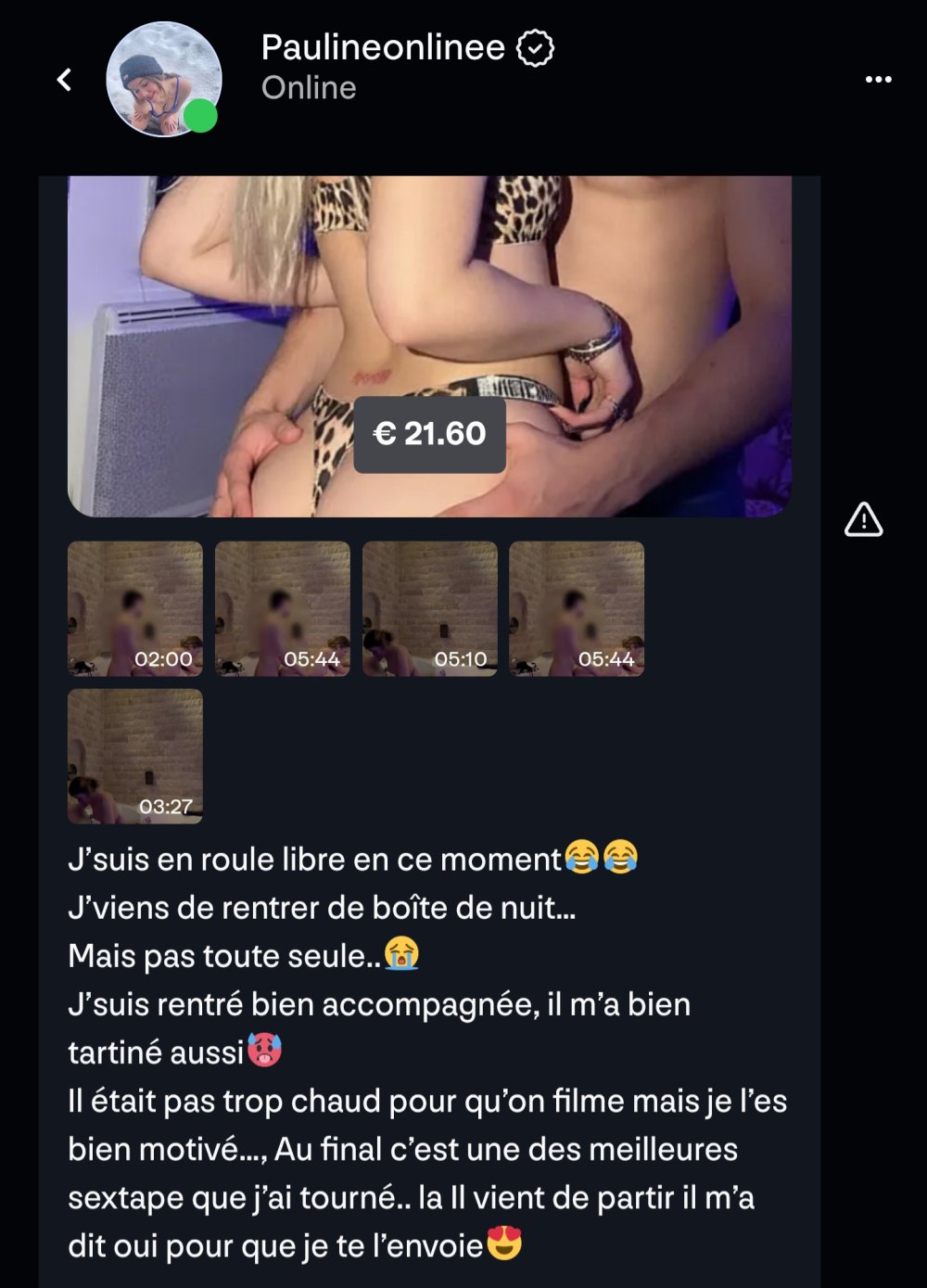Open the three-dot overflow menu
Image resolution: width=927 pixels, height=1288 pixels.
click(878, 80)
